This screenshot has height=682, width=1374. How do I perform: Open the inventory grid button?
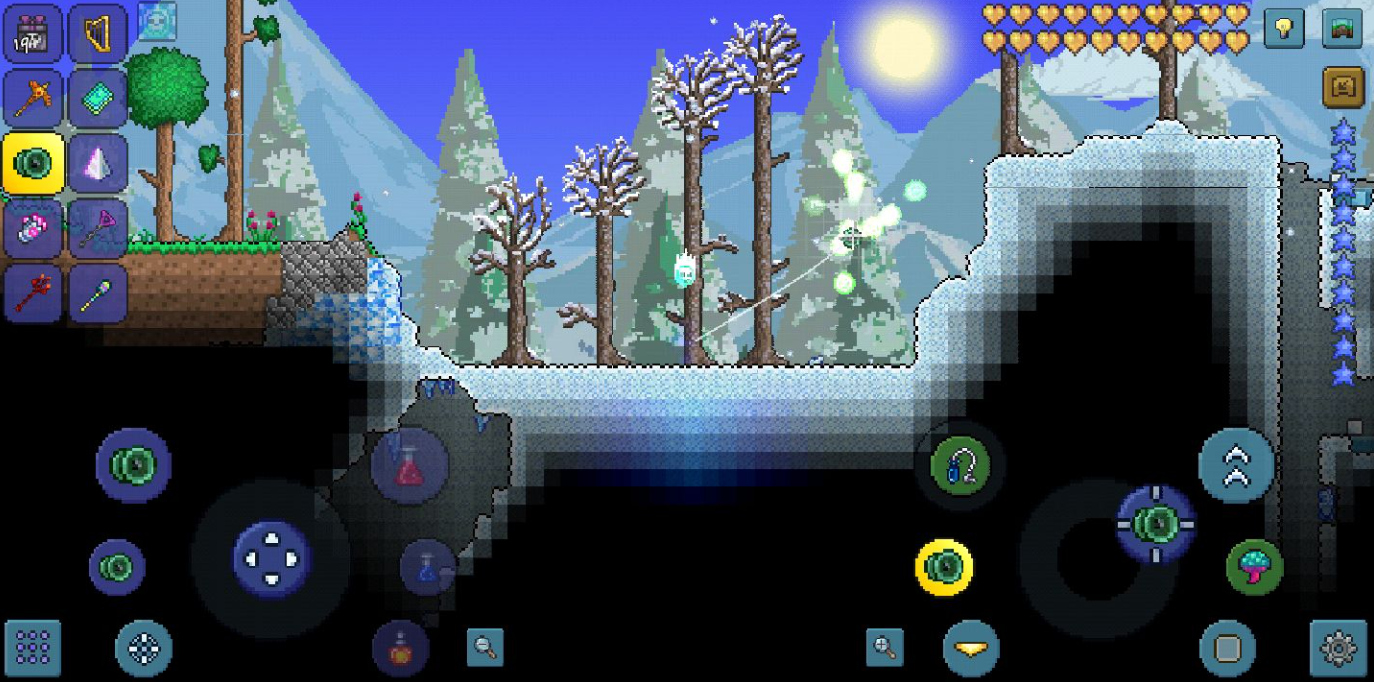tap(33, 649)
